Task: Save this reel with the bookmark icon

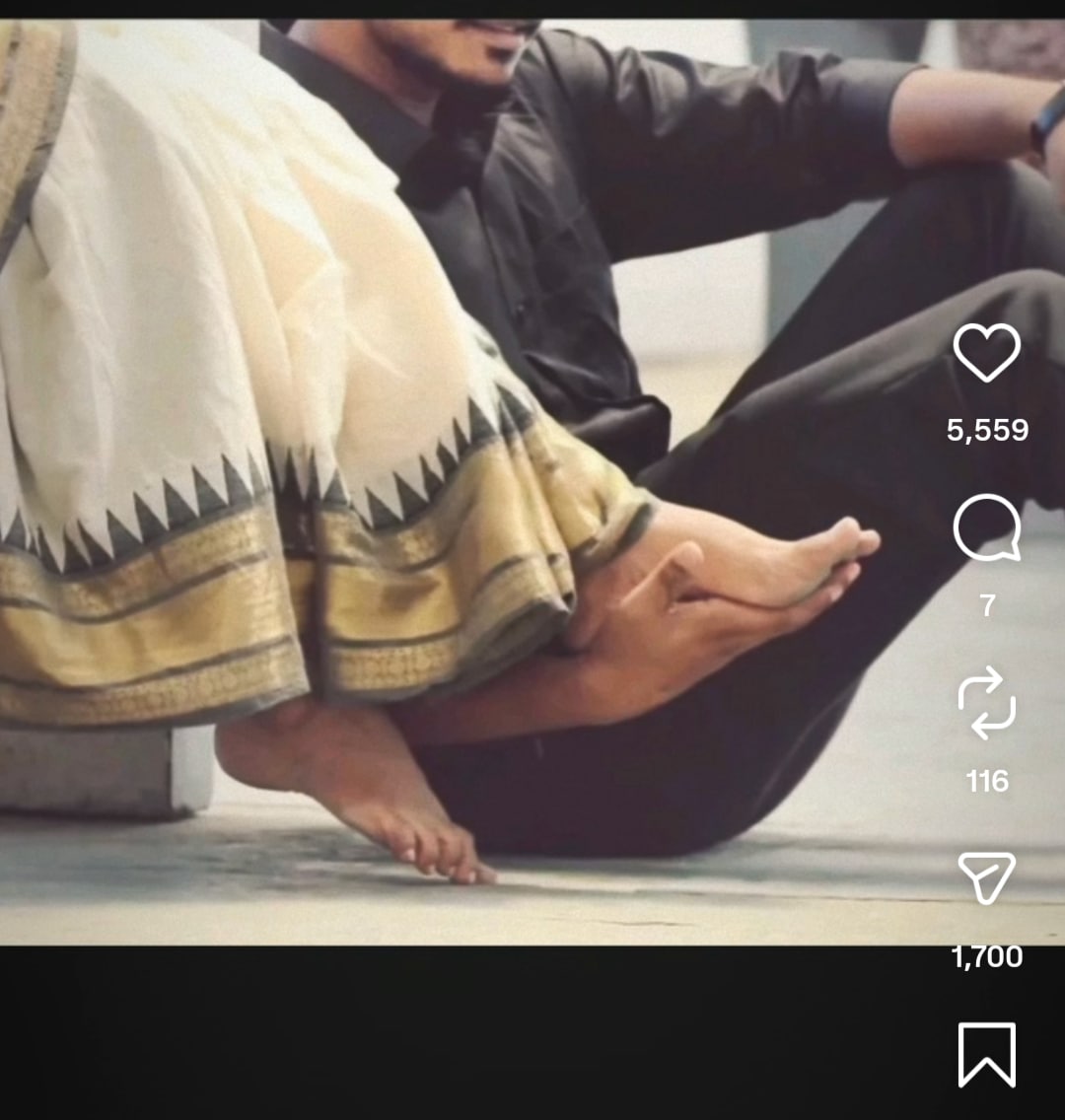Action: click(986, 1054)
